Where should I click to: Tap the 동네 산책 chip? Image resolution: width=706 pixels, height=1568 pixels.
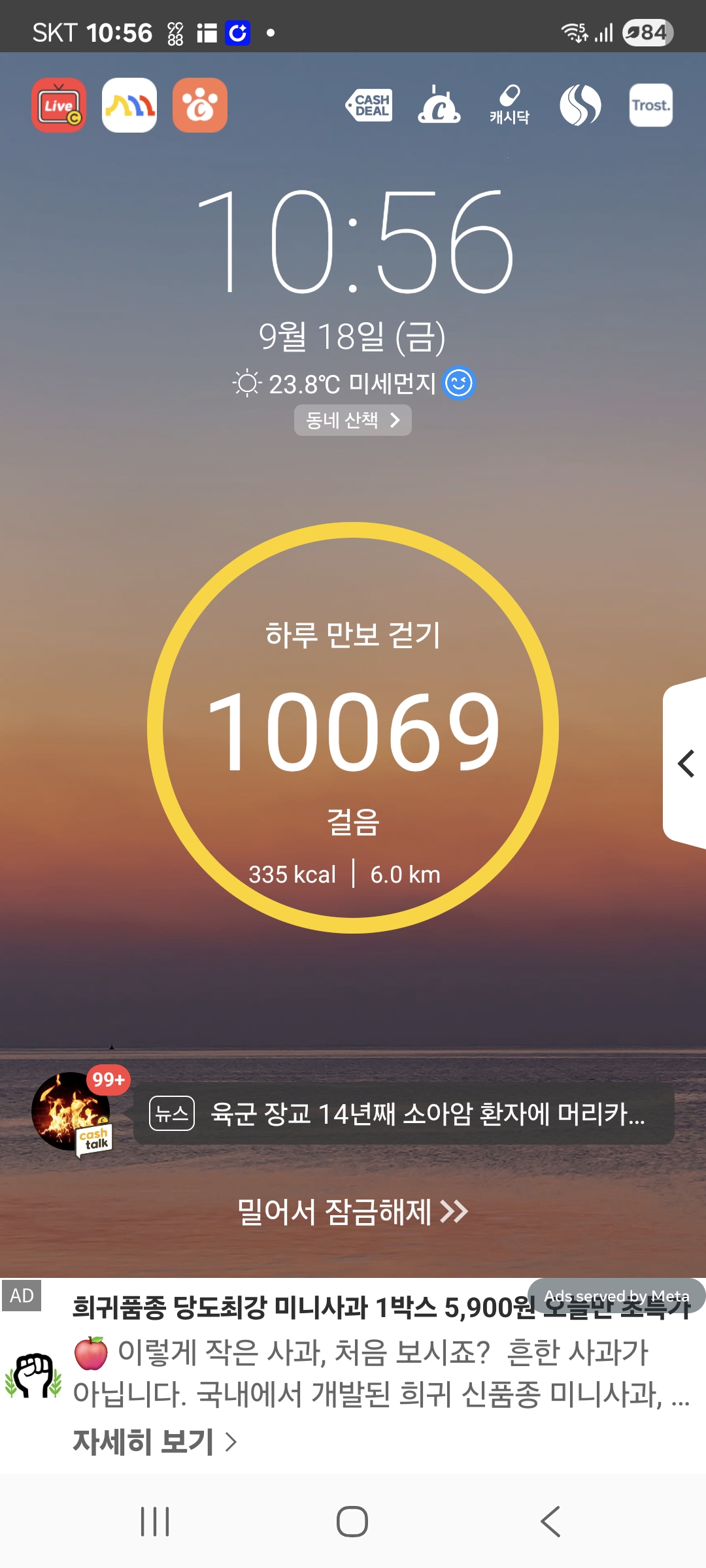click(x=353, y=420)
